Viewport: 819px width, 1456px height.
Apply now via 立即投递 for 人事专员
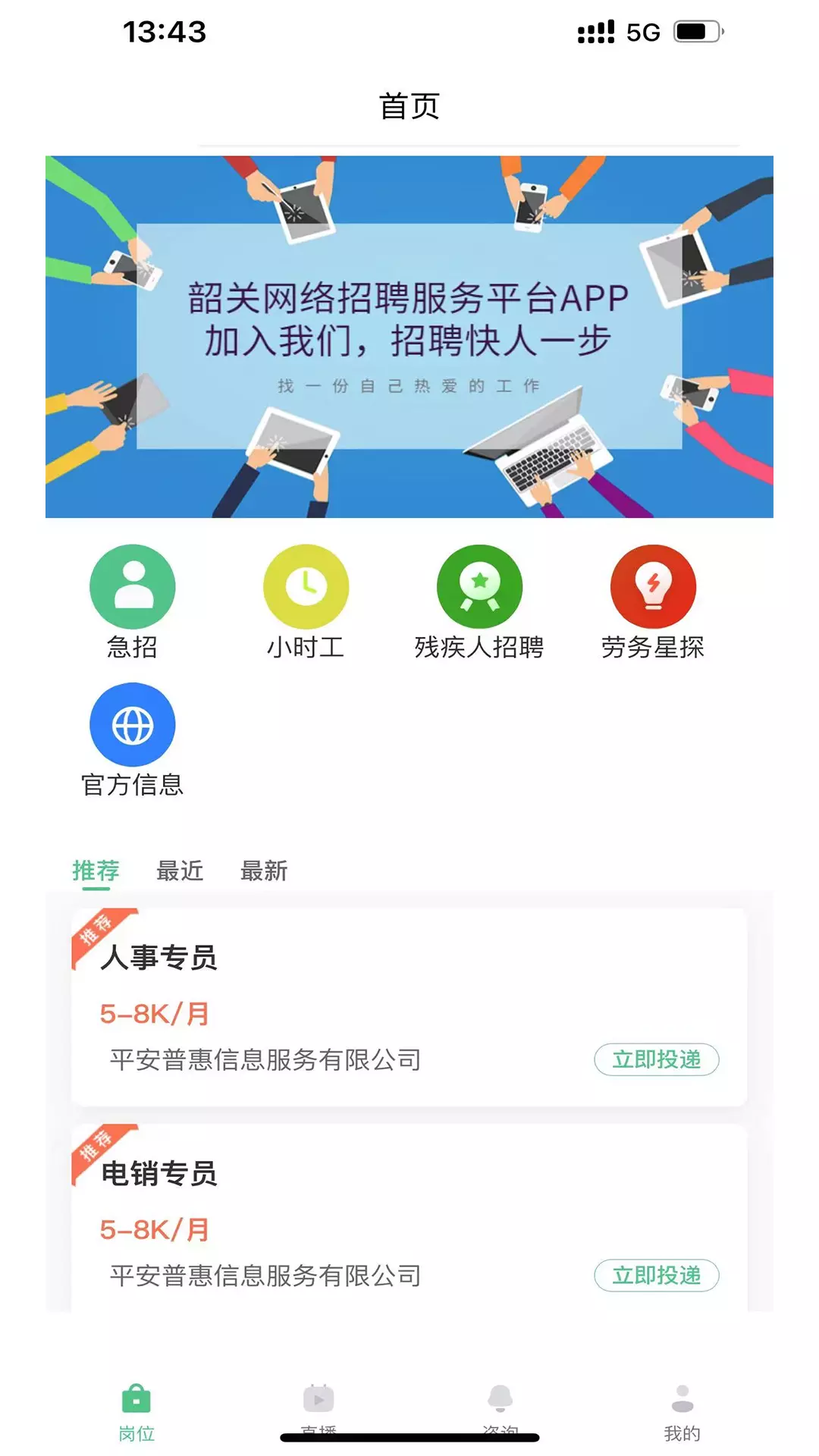coord(656,1059)
